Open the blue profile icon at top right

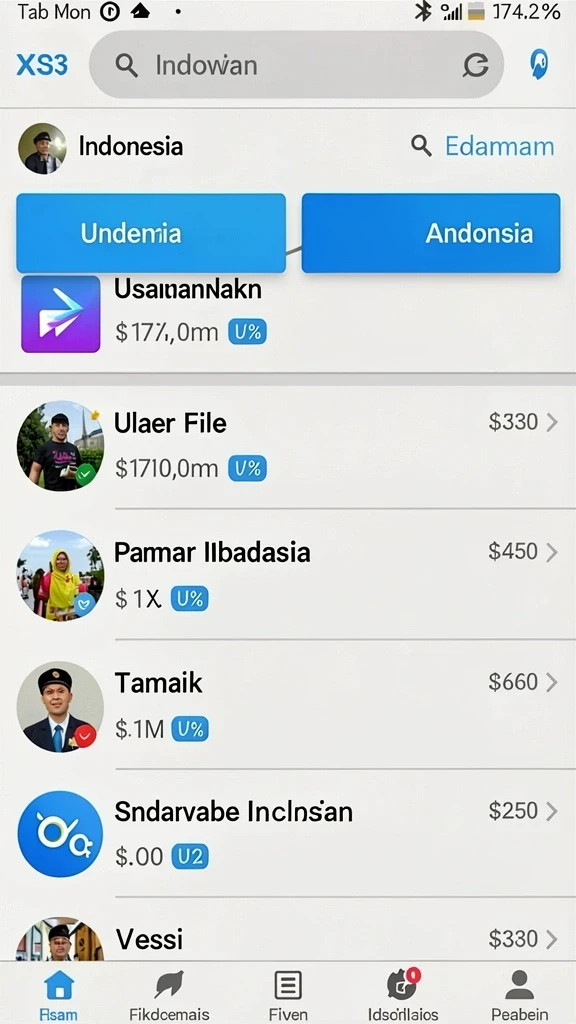pyautogui.click(x=539, y=65)
